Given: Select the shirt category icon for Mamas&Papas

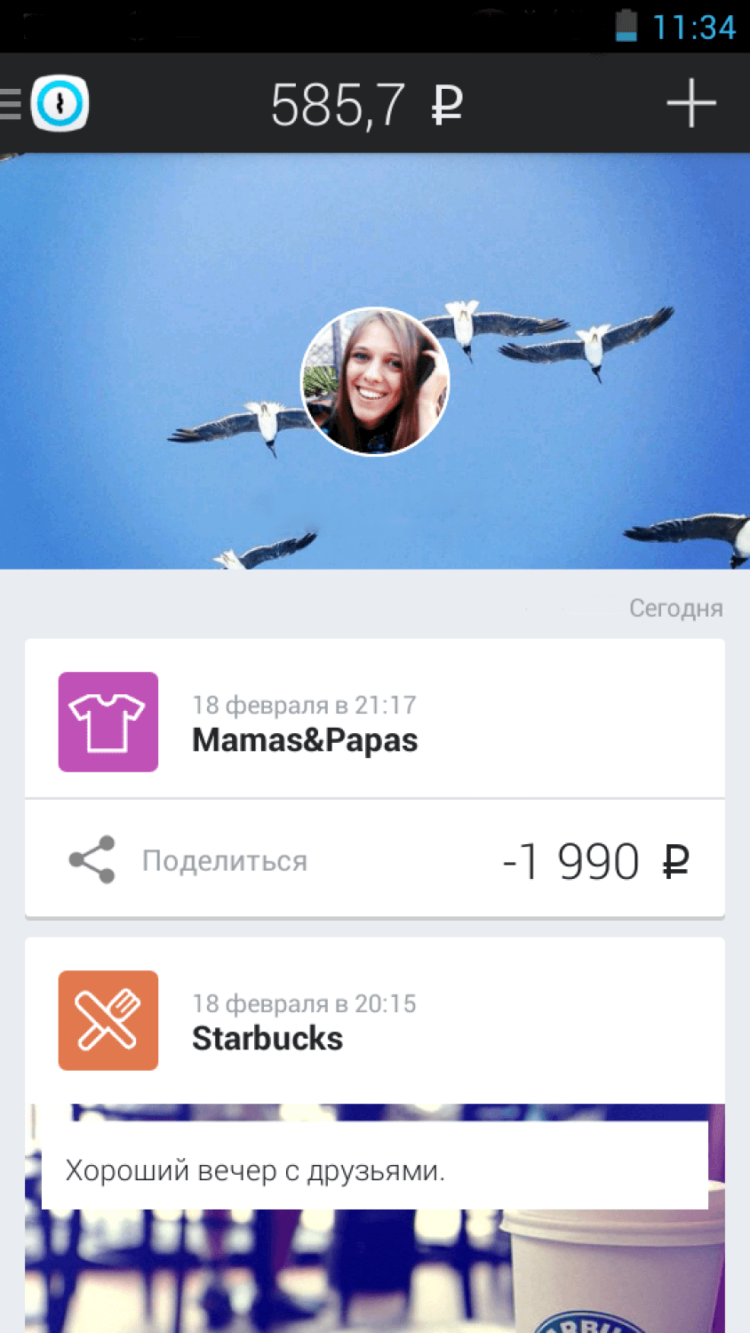Looking at the screenshot, I should (108, 722).
